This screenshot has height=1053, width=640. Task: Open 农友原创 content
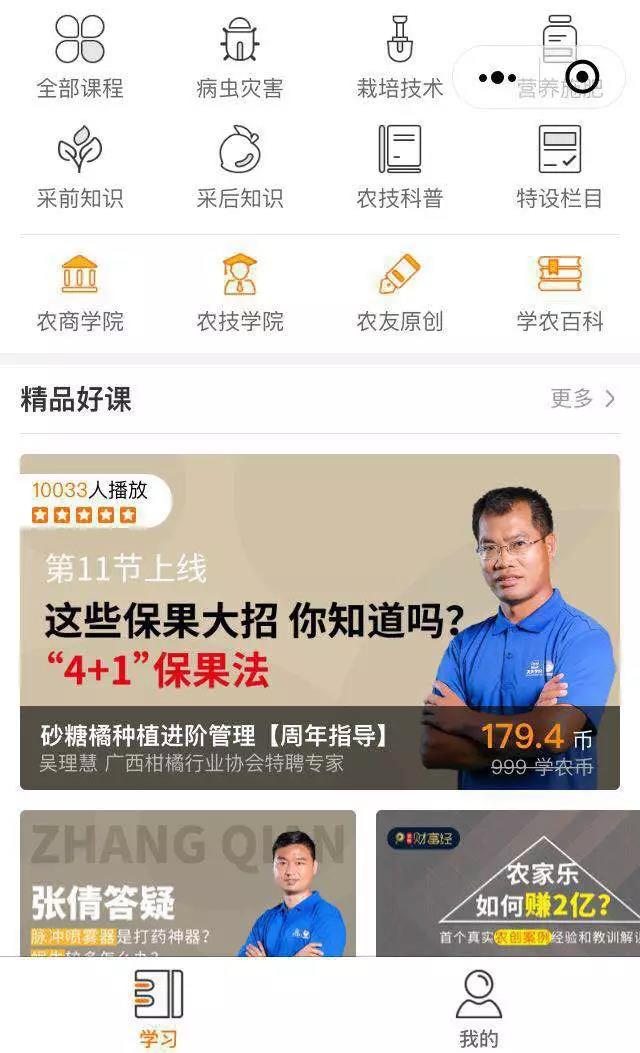point(400,292)
